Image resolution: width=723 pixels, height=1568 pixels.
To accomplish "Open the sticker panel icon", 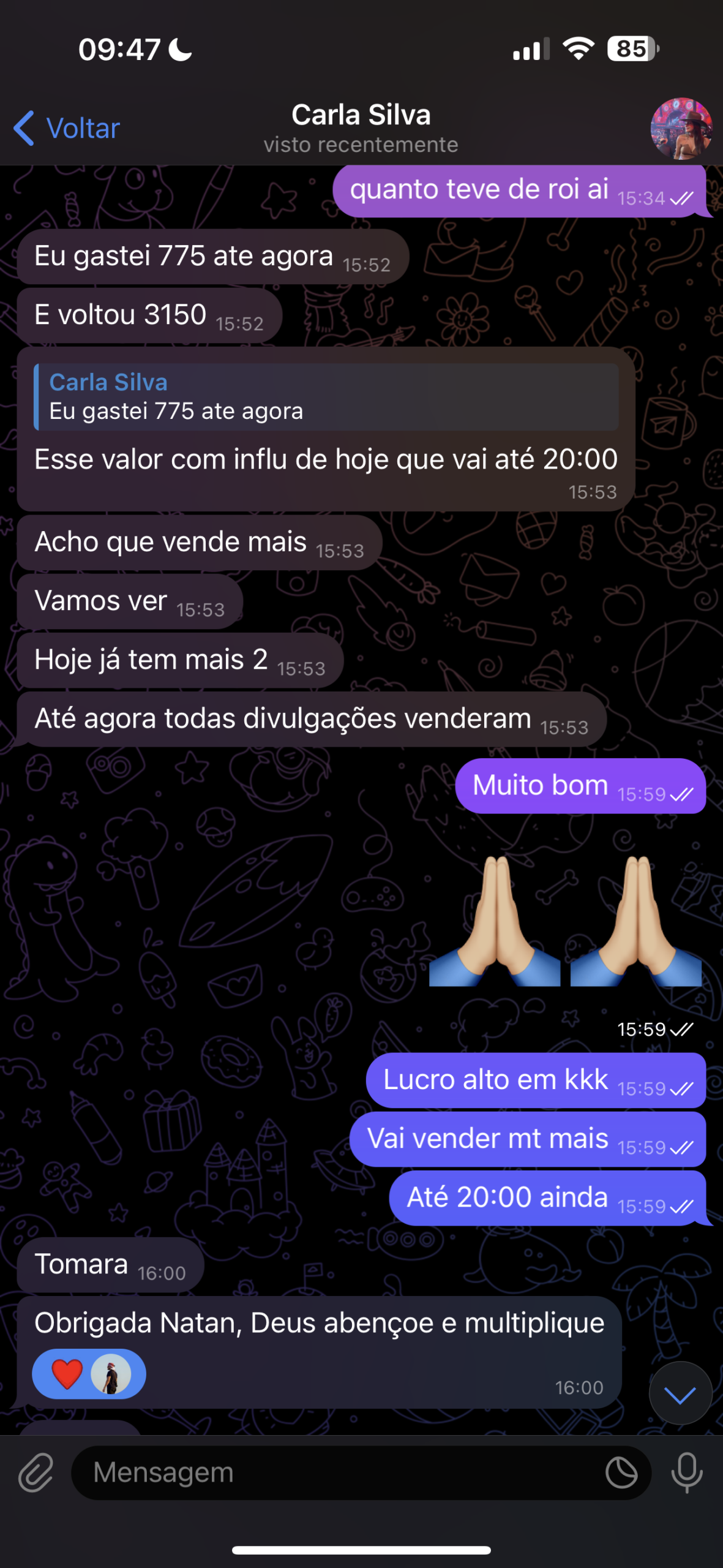I will [x=621, y=1472].
